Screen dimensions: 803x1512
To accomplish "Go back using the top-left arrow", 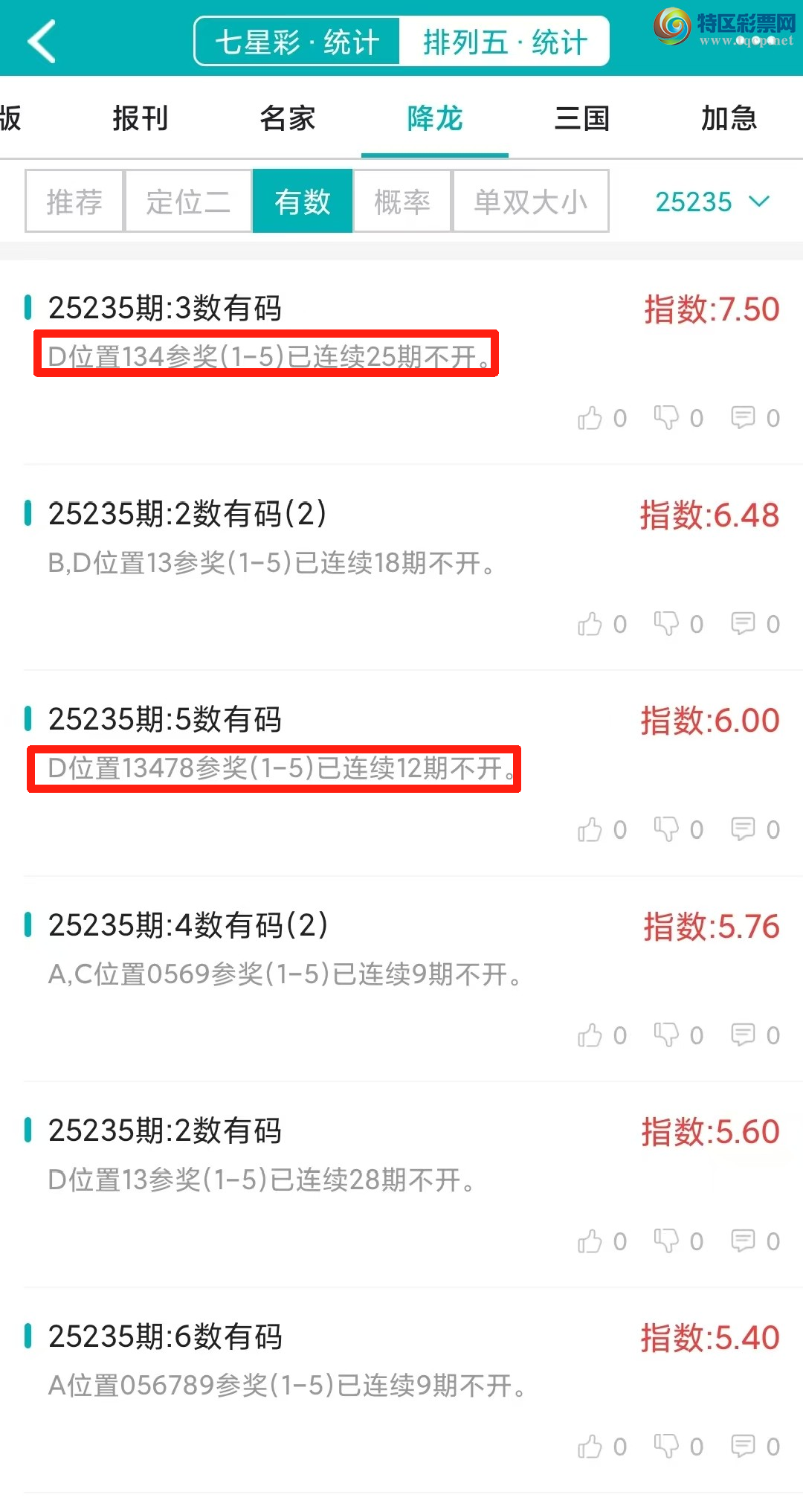I will 42,41.
